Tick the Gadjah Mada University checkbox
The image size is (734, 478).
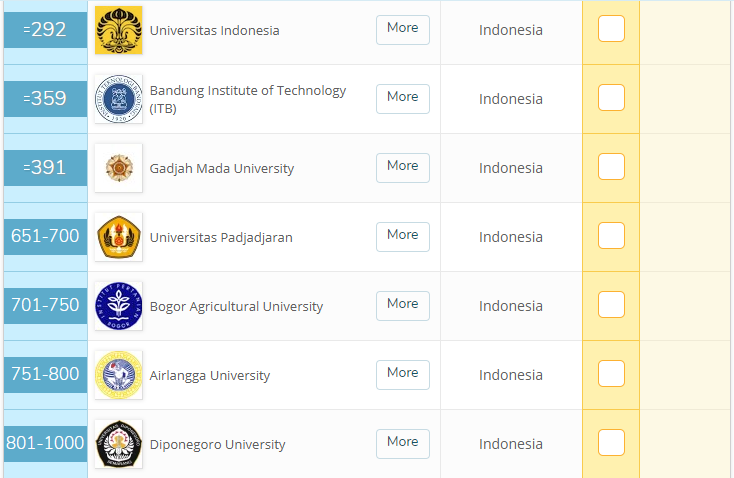point(611,167)
